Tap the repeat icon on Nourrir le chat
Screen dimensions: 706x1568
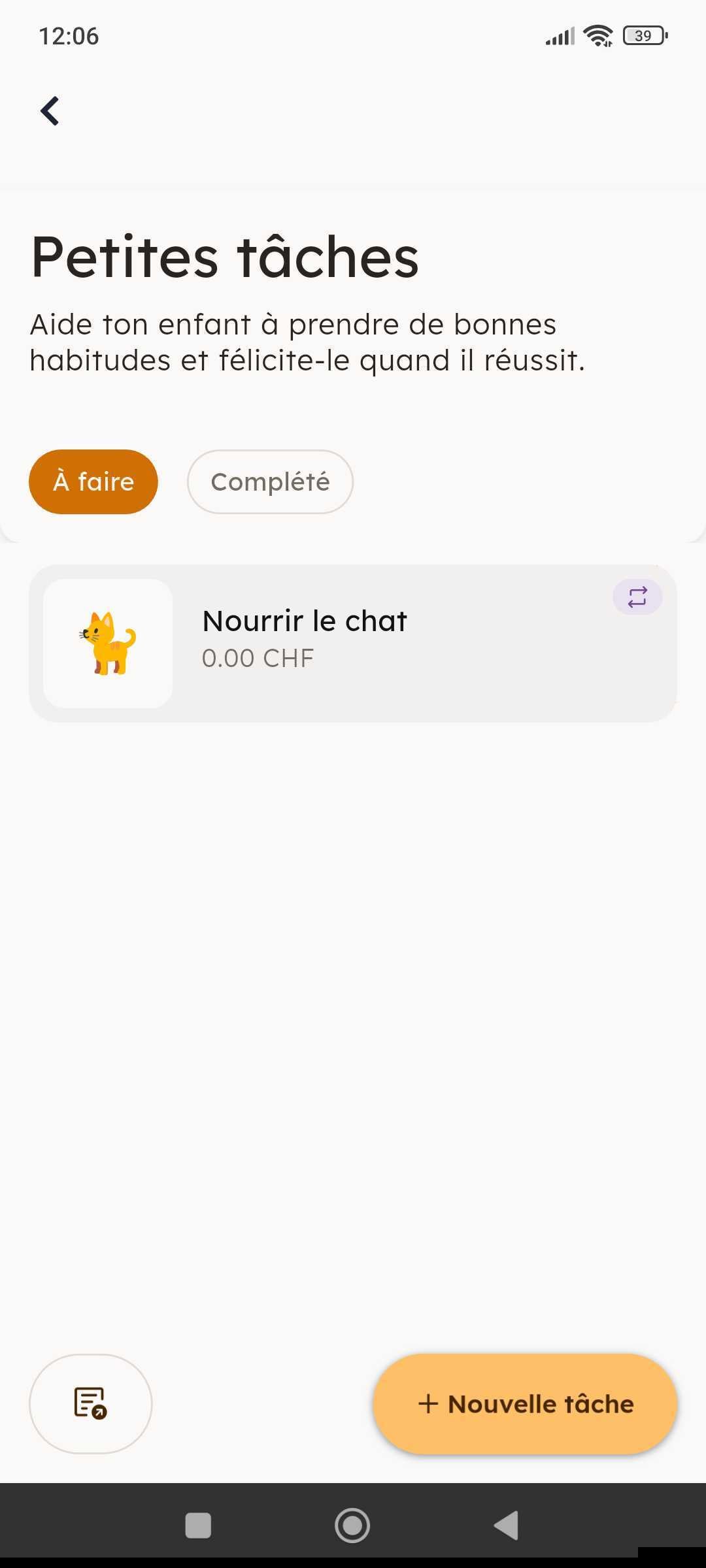click(x=637, y=597)
